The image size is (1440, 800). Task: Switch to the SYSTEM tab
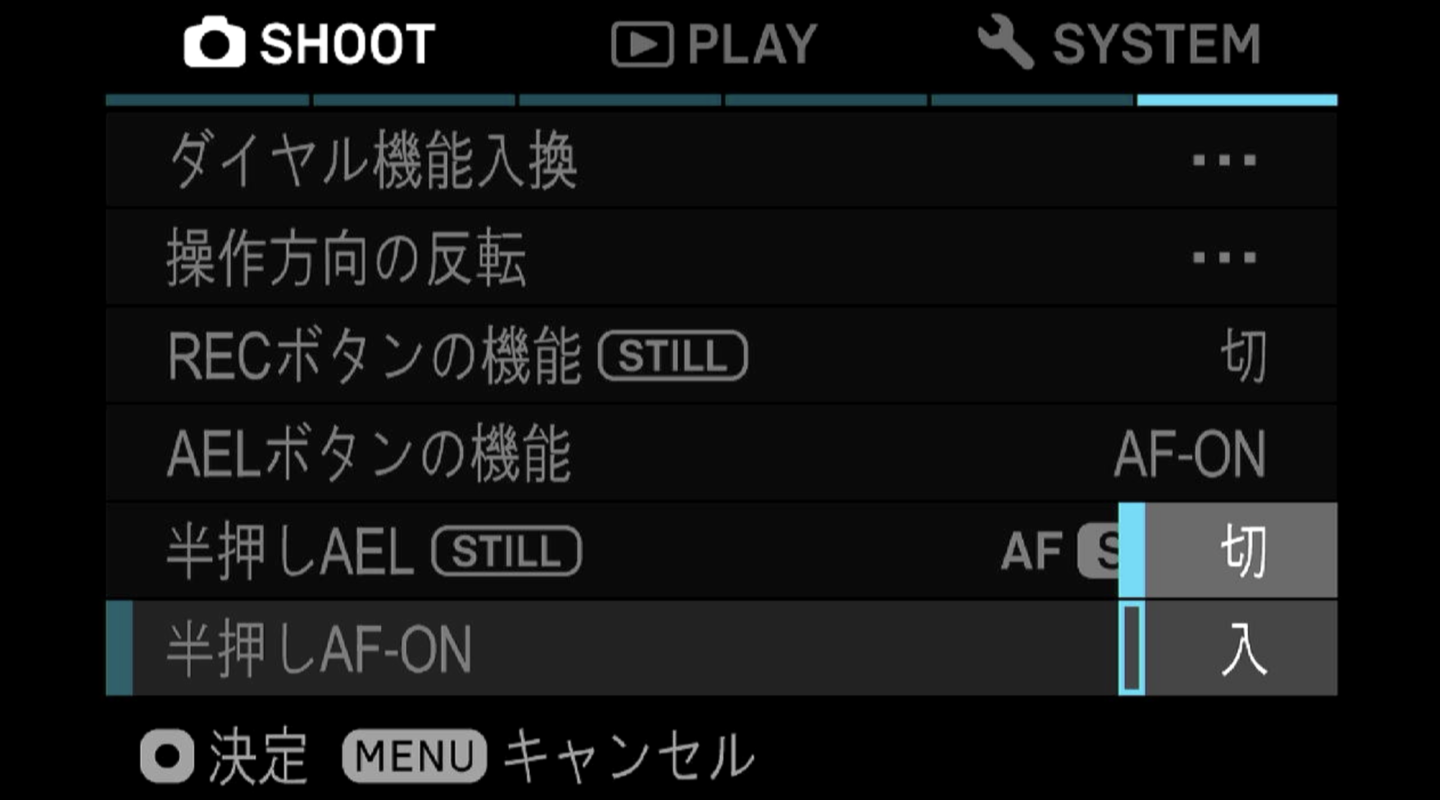coord(1118,45)
